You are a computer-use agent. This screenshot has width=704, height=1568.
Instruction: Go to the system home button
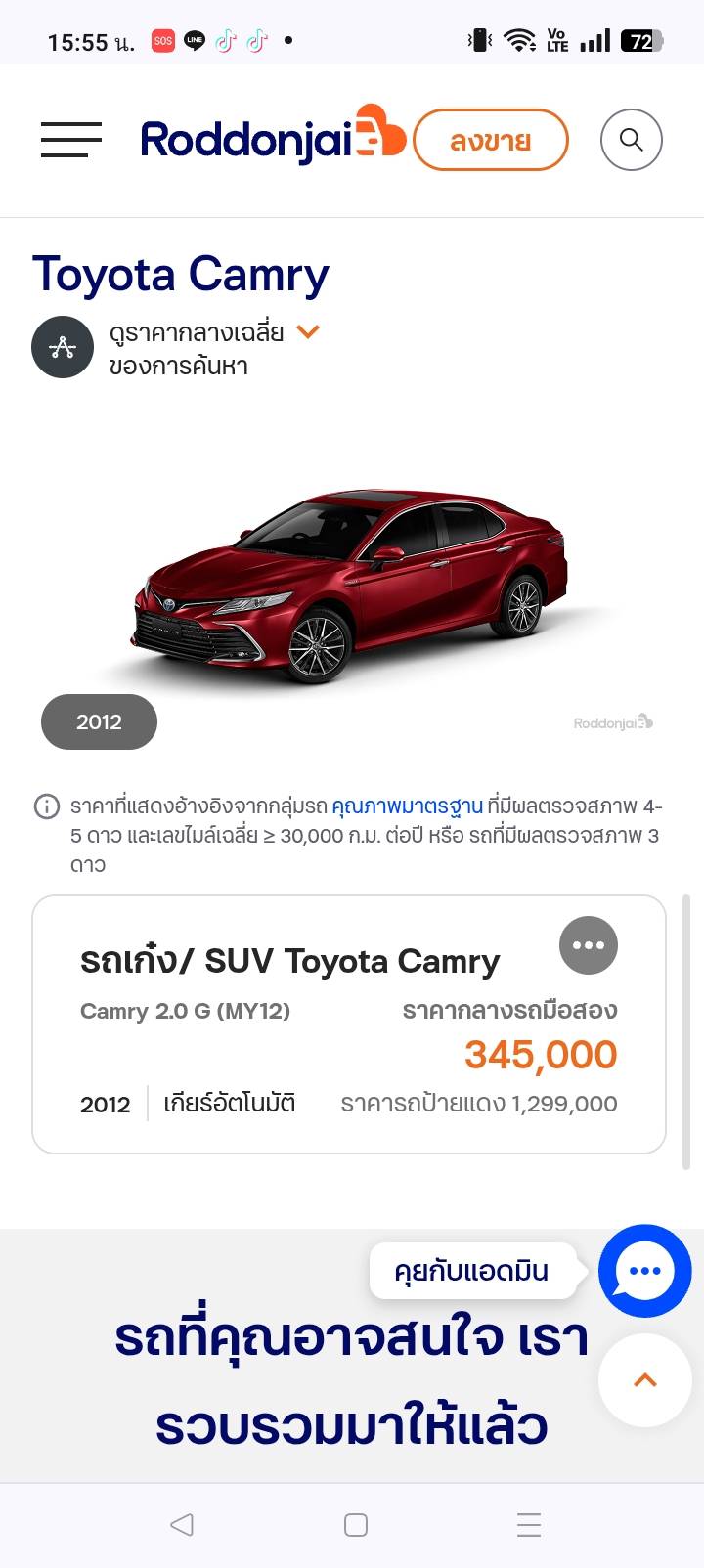tap(356, 1525)
